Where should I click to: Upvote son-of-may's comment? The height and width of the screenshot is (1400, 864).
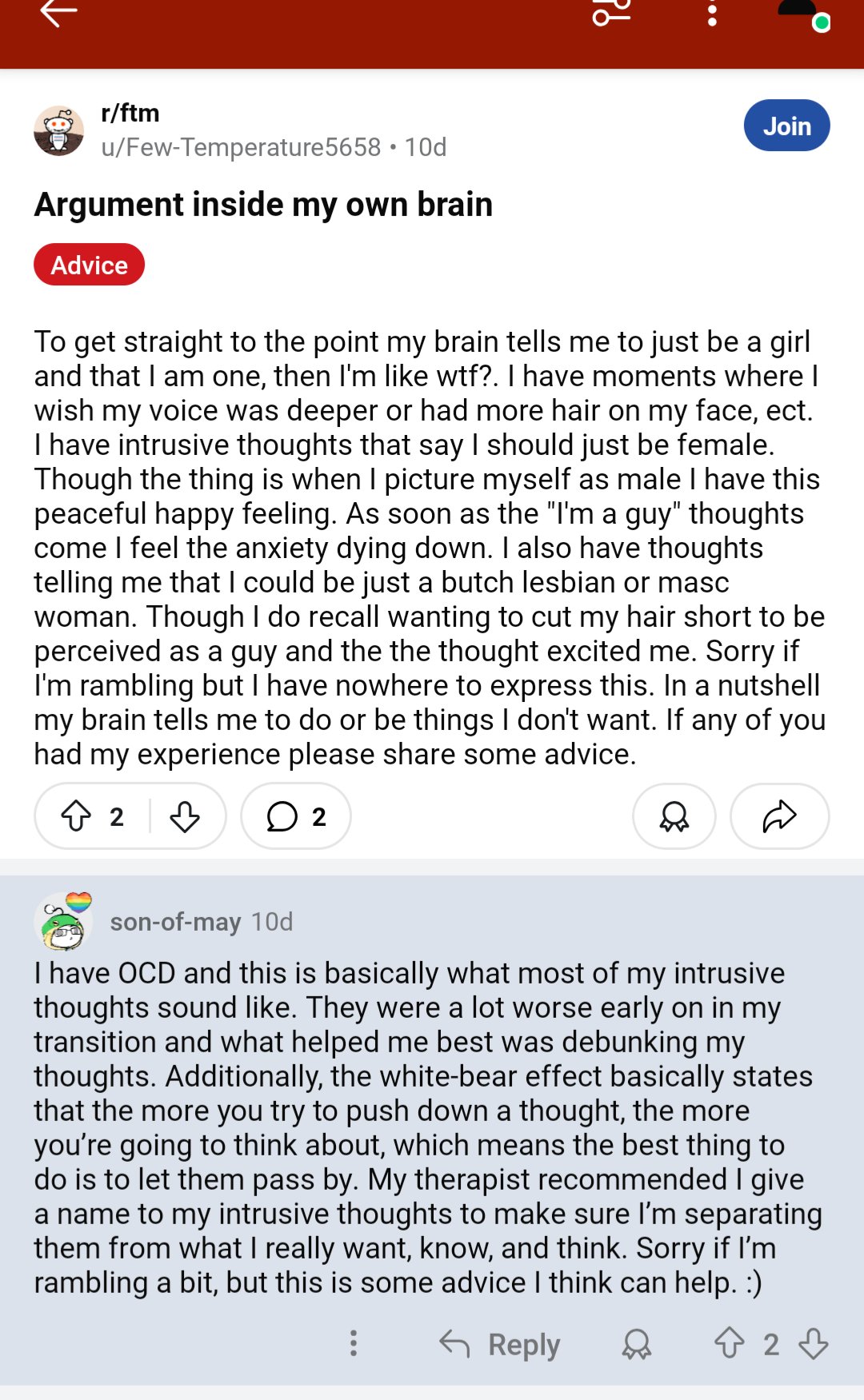(x=729, y=1344)
